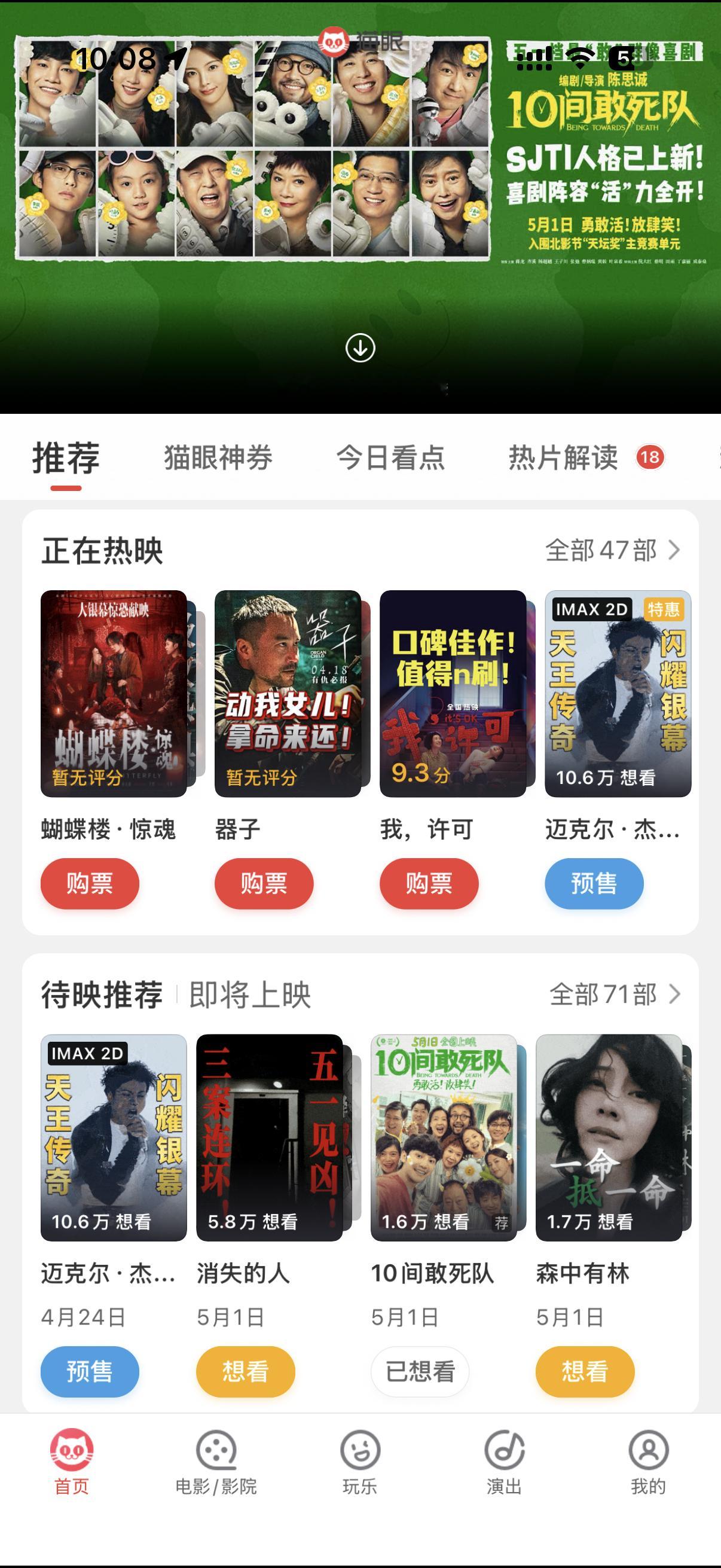Image resolution: width=721 pixels, height=1568 pixels.
Task: Switch to the 今日看点 tab
Action: click(x=390, y=457)
